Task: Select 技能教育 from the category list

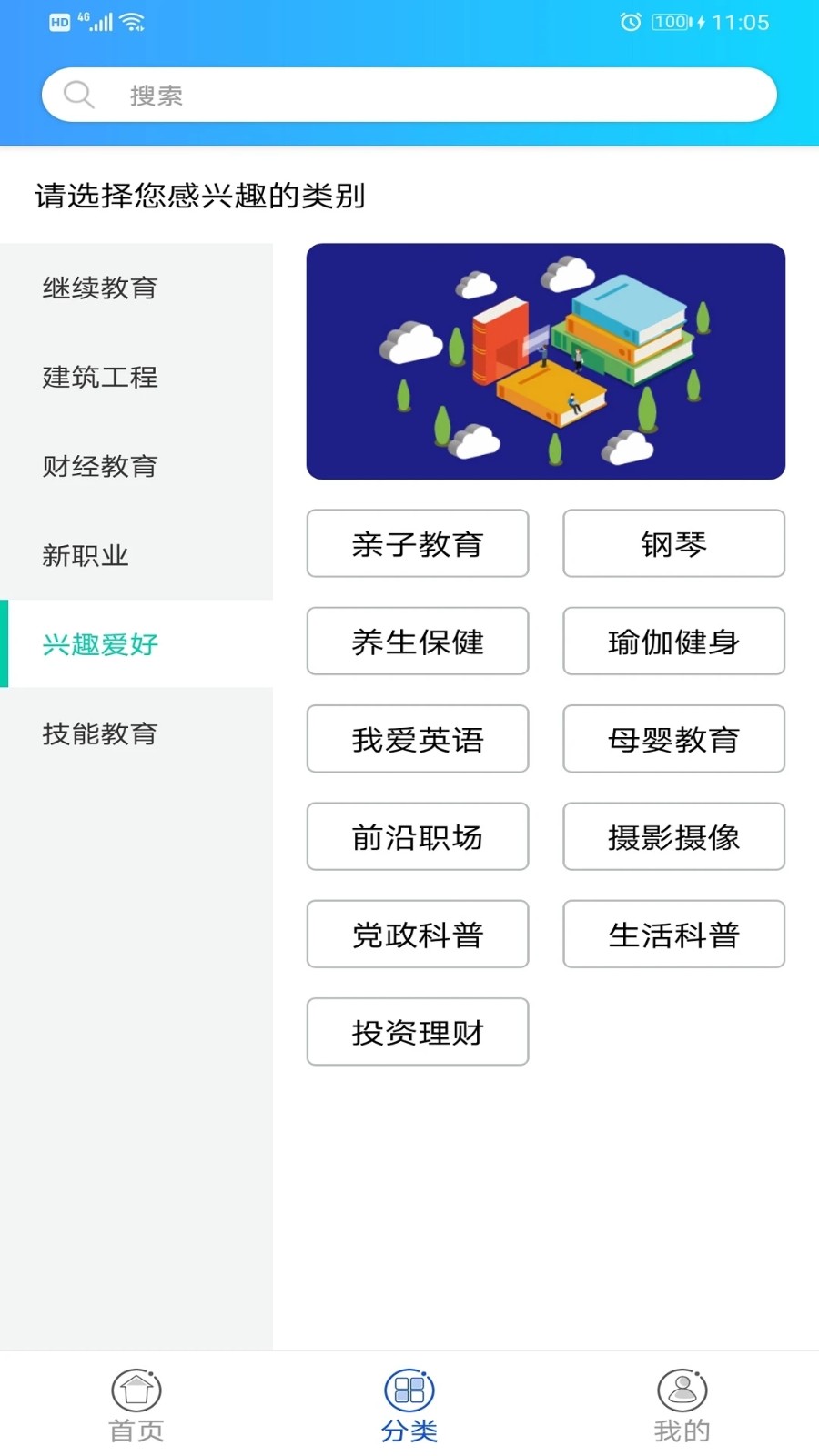Action: pos(100,733)
